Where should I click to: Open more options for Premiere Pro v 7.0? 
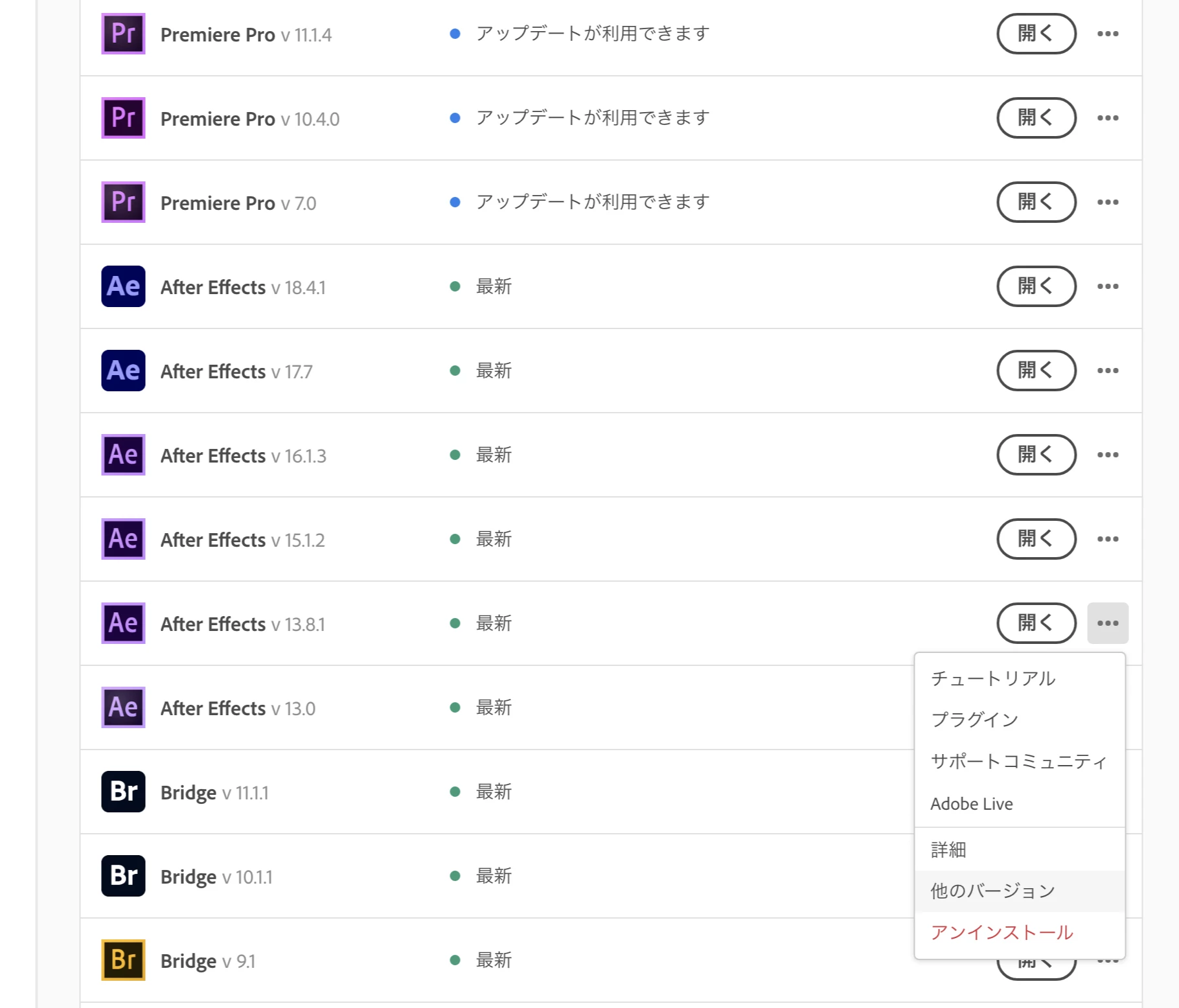[x=1108, y=202]
